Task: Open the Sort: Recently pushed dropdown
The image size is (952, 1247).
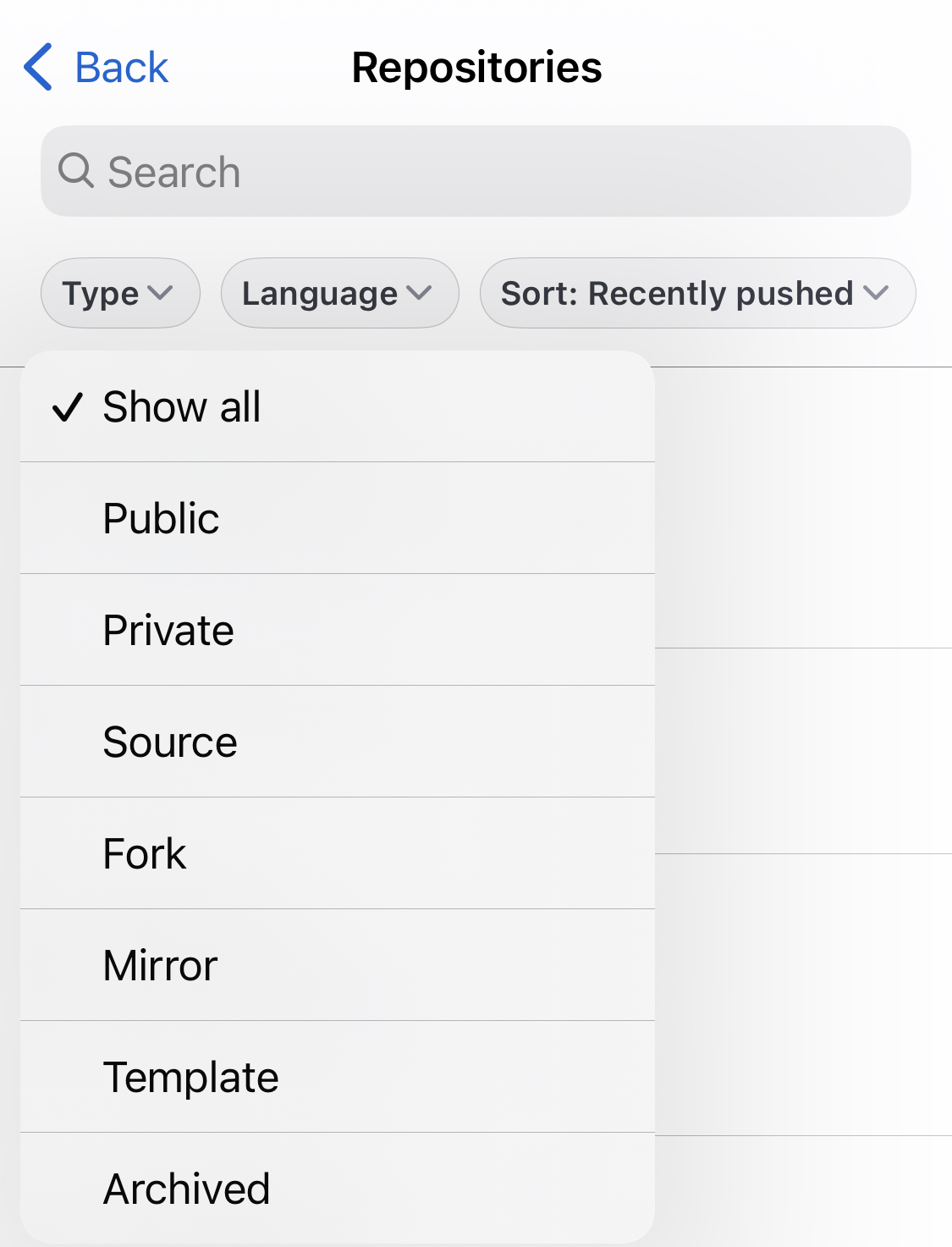Action: [696, 293]
